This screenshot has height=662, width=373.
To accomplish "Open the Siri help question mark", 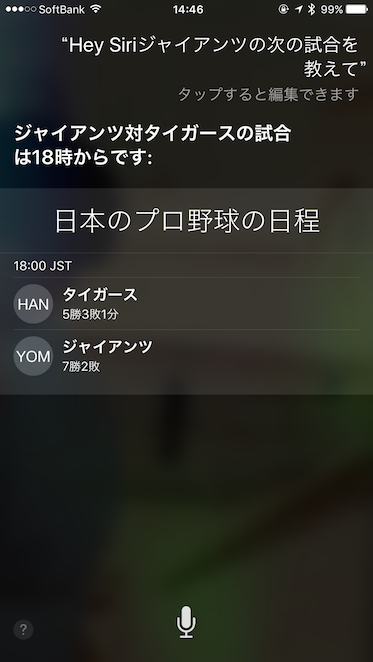I will click(23, 630).
